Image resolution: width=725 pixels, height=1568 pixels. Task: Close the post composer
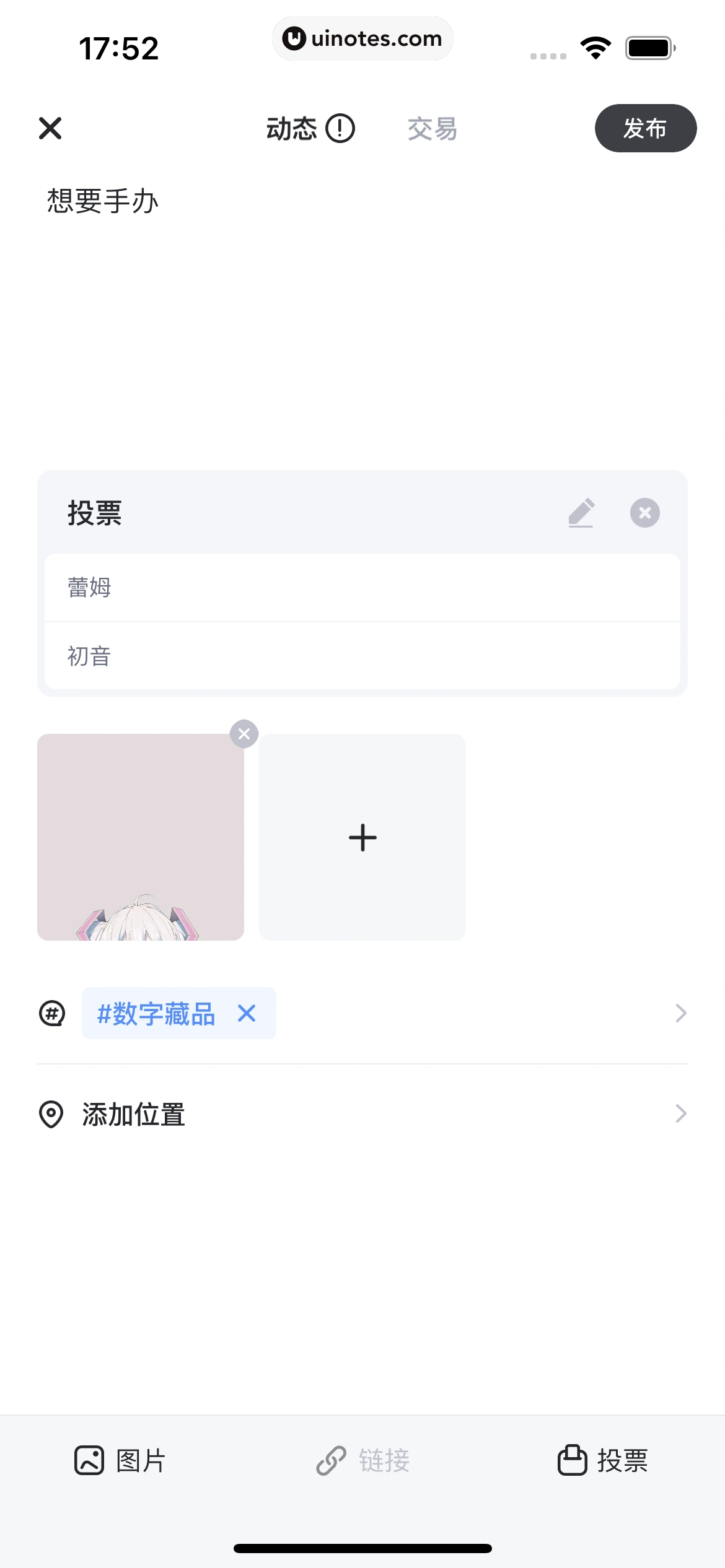(50, 128)
